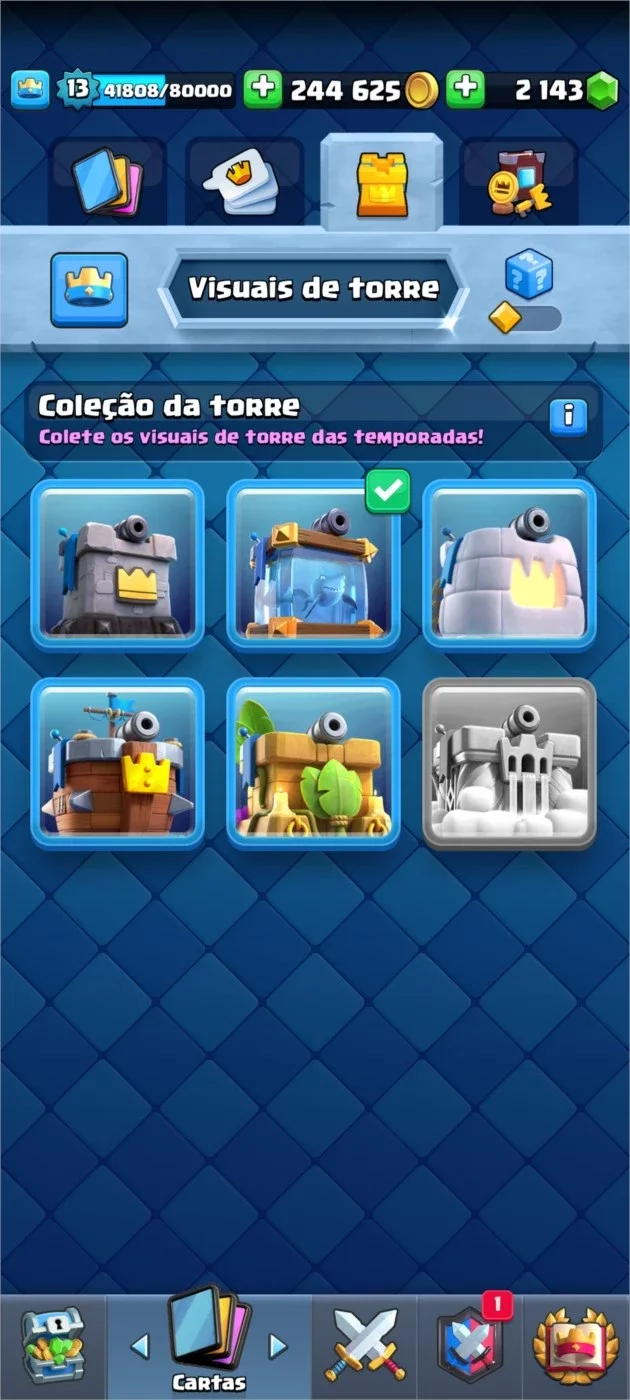
Task: Open the events trophy tab
Action: coord(575,1347)
